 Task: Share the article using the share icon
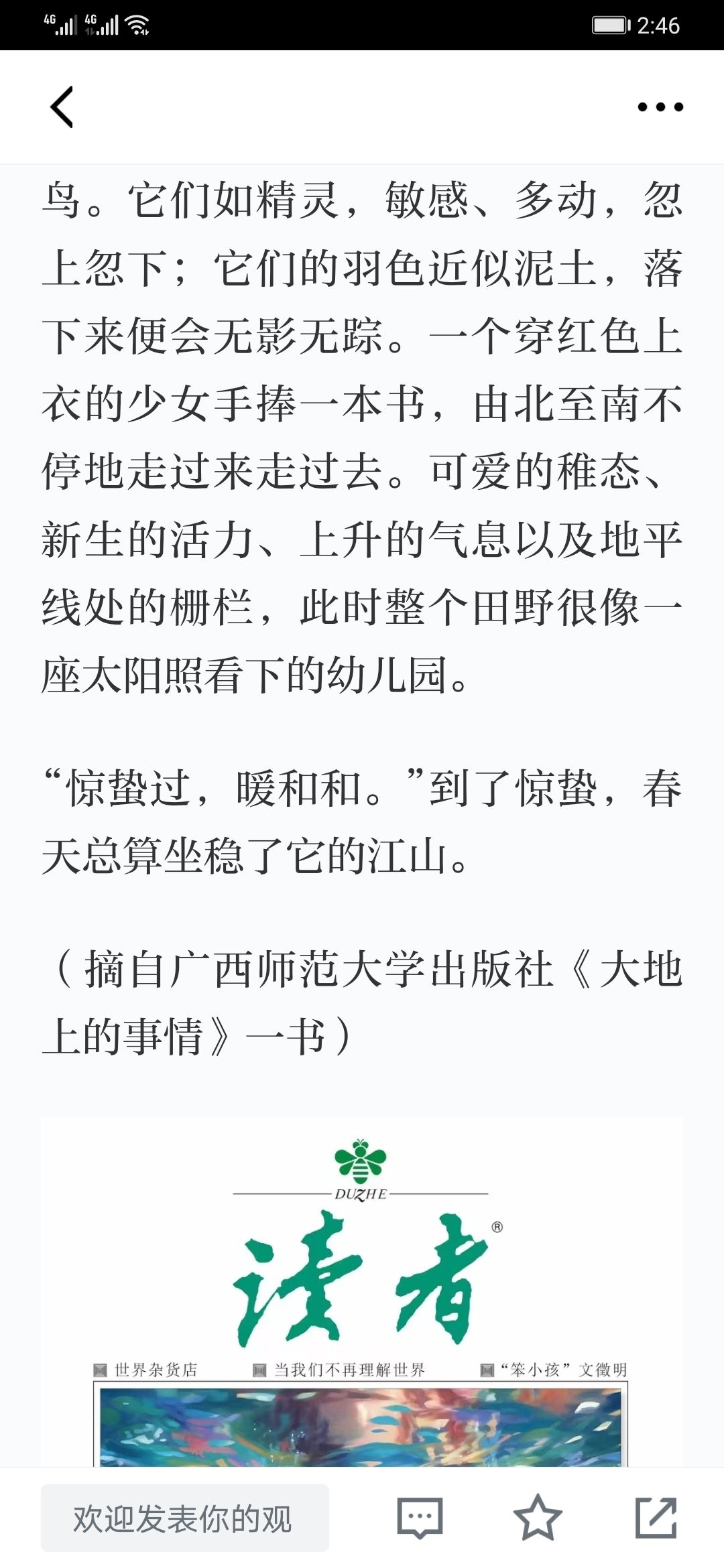click(656, 1518)
